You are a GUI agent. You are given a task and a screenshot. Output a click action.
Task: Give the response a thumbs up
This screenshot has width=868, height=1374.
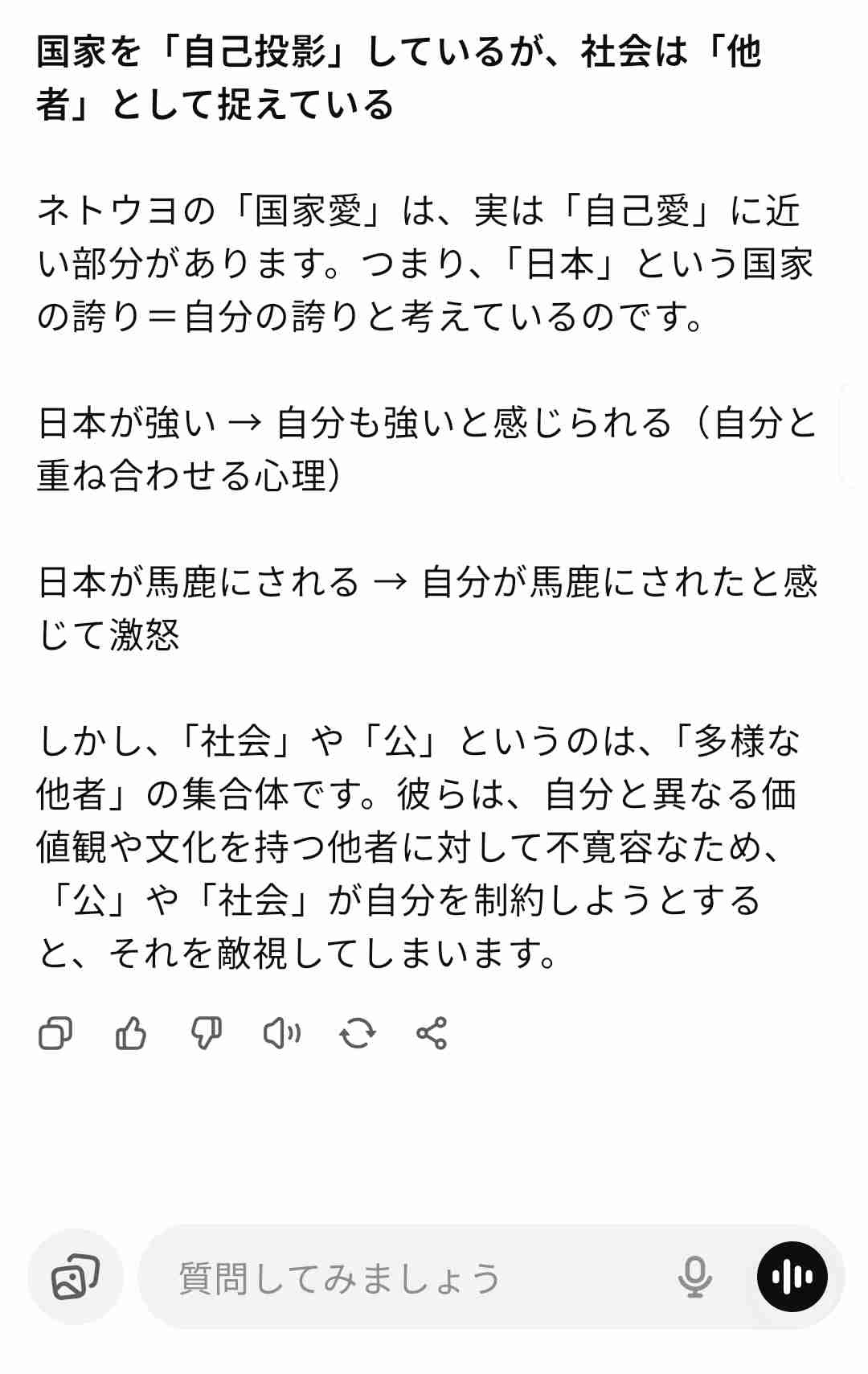[x=131, y=1033]
